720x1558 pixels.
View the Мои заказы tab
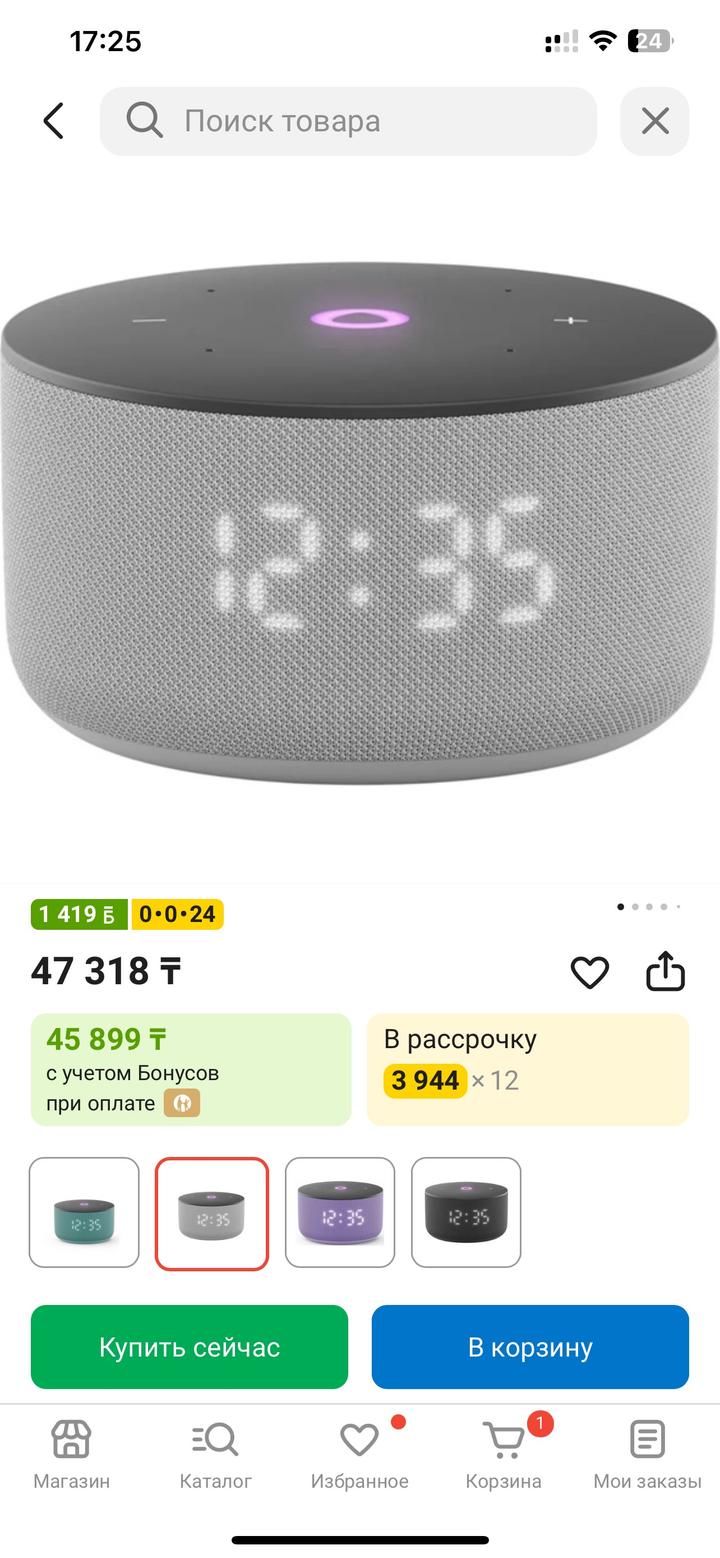click(647, 1455)
